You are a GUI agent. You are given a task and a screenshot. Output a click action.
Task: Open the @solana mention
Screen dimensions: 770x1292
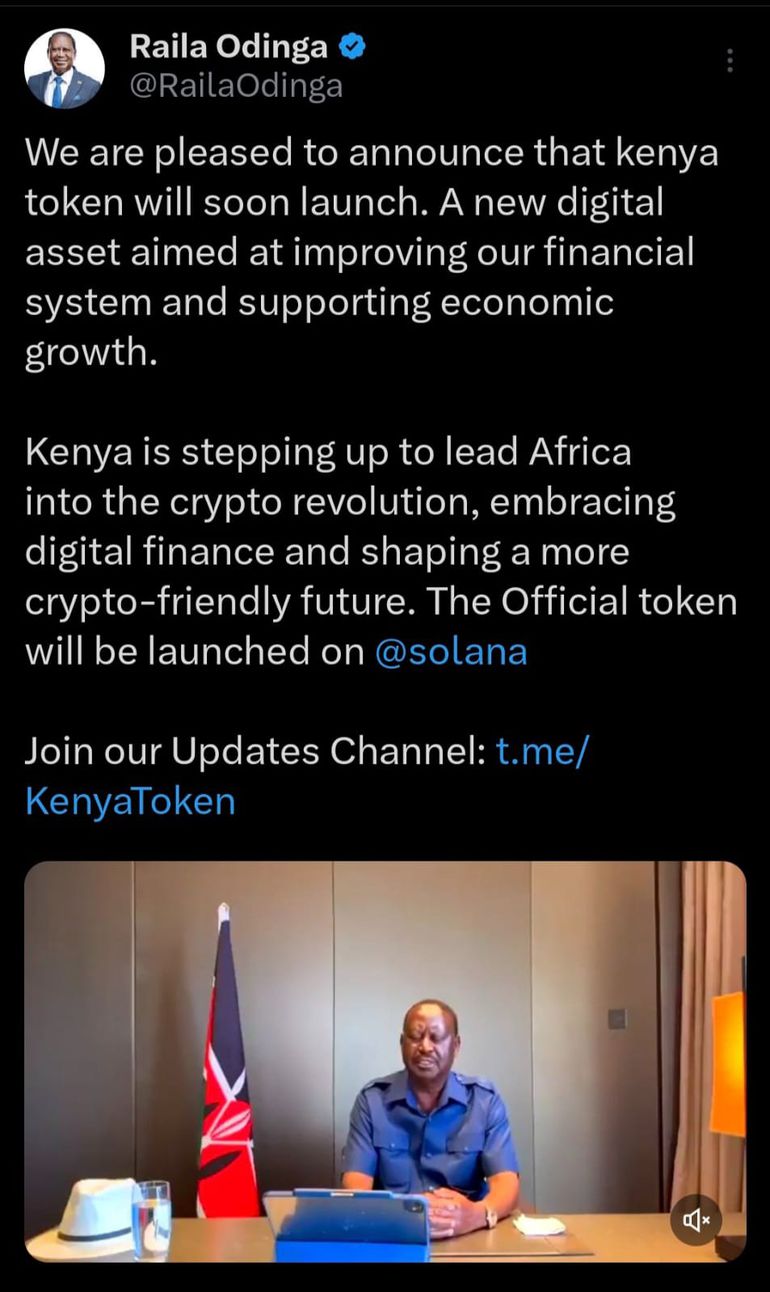450,652
